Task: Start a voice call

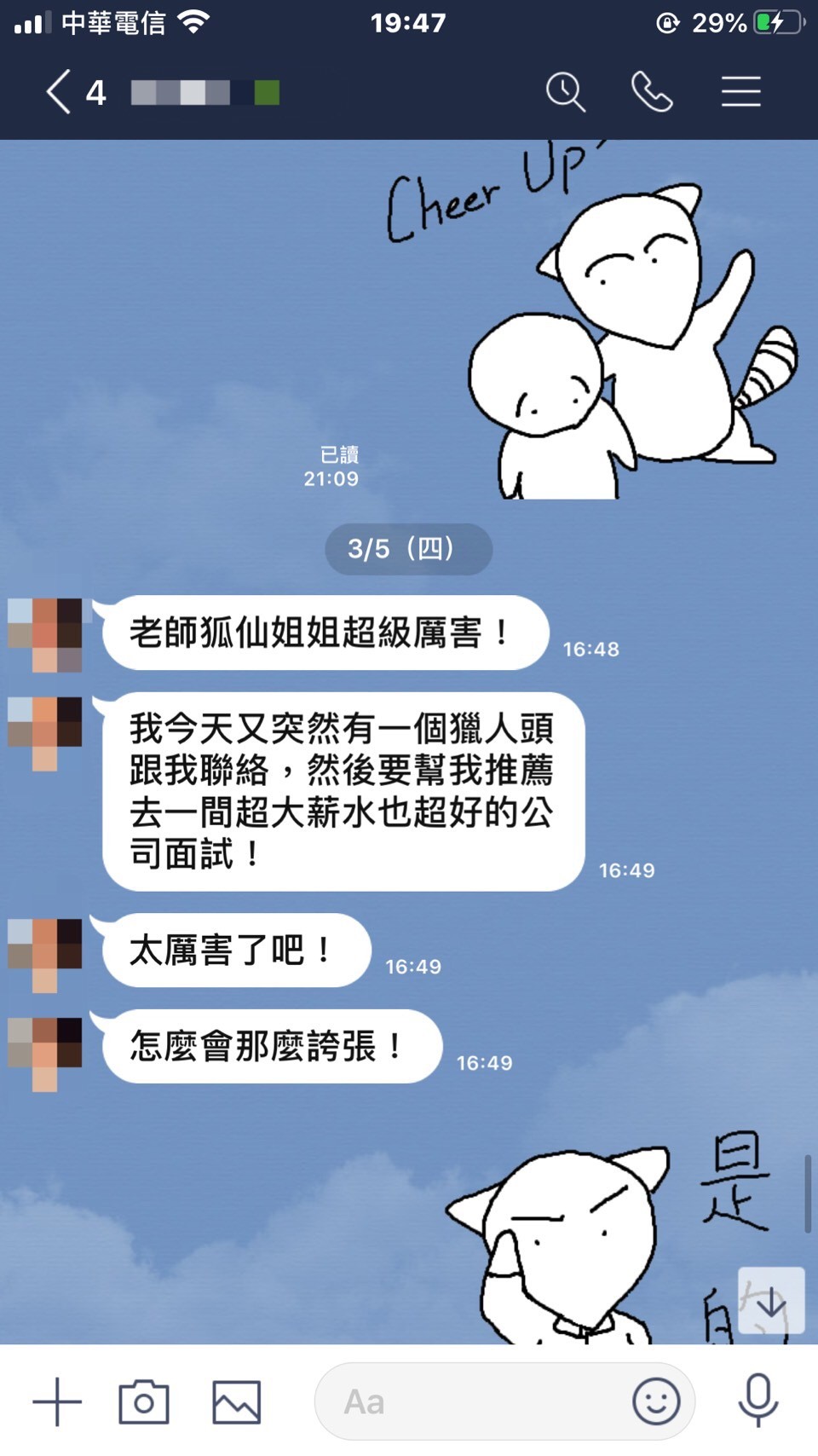Action: [x=652, y=92]
